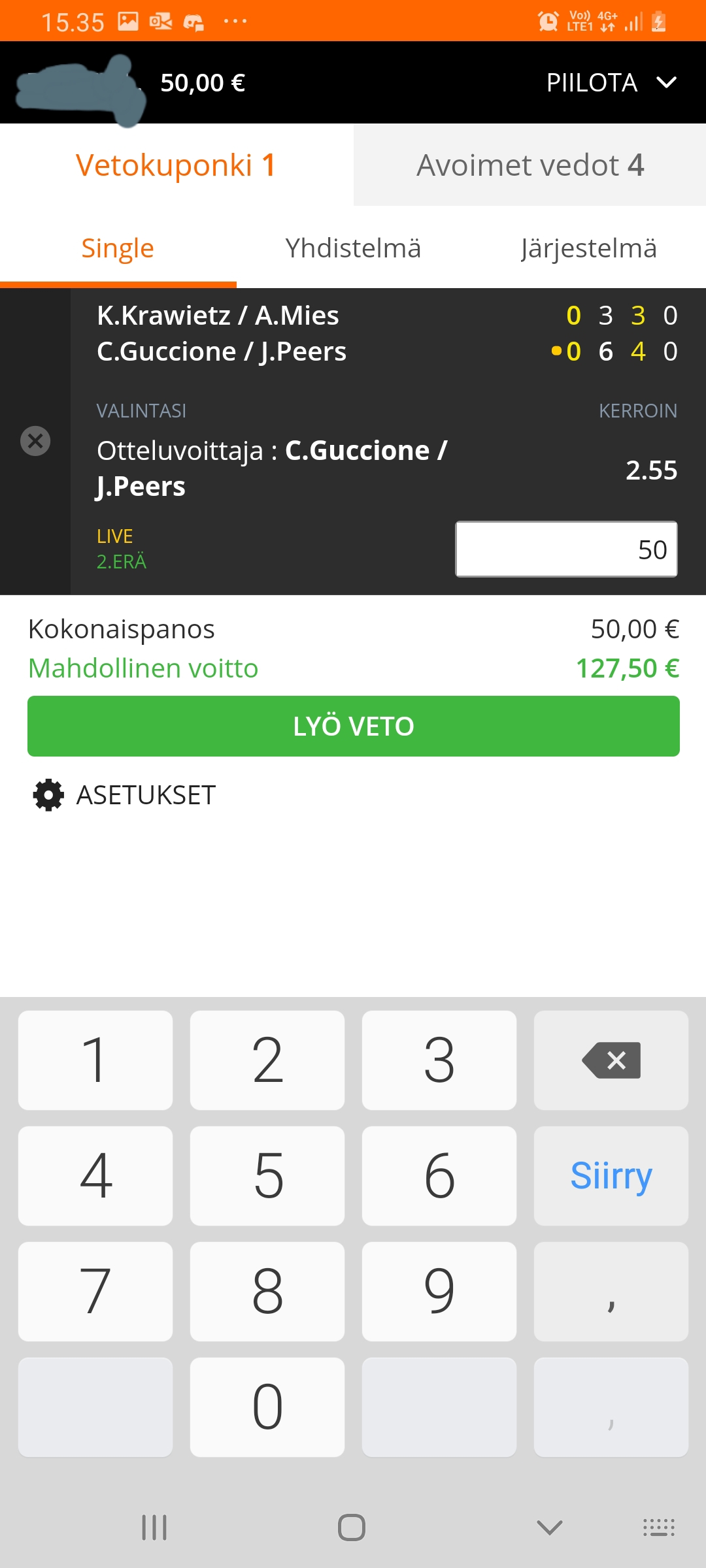The image size is (706, 1568).
Task: Enter digit 5 on the keypad
Action: (x=267, y=1176)
